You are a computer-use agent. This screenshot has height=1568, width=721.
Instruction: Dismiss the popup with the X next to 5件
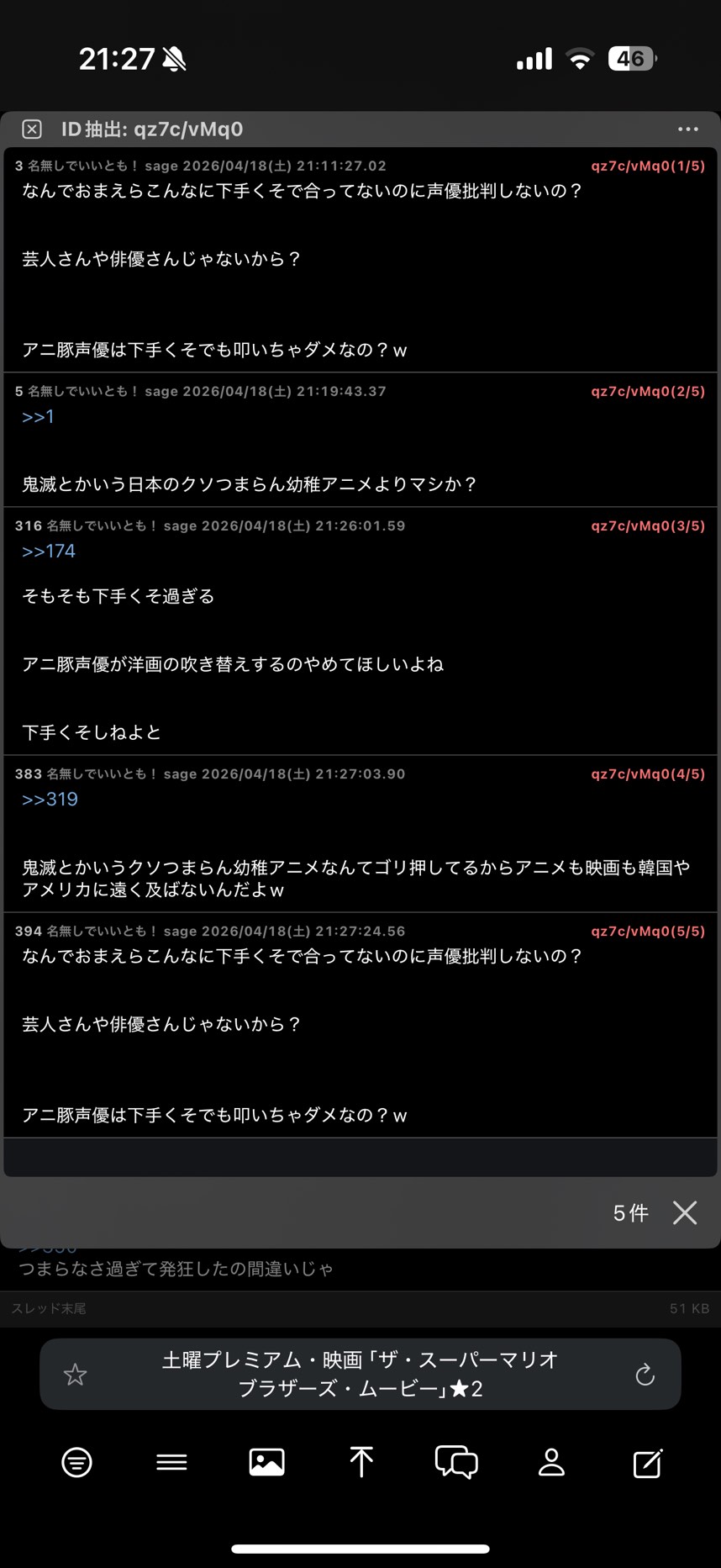tap(685, 1212)
